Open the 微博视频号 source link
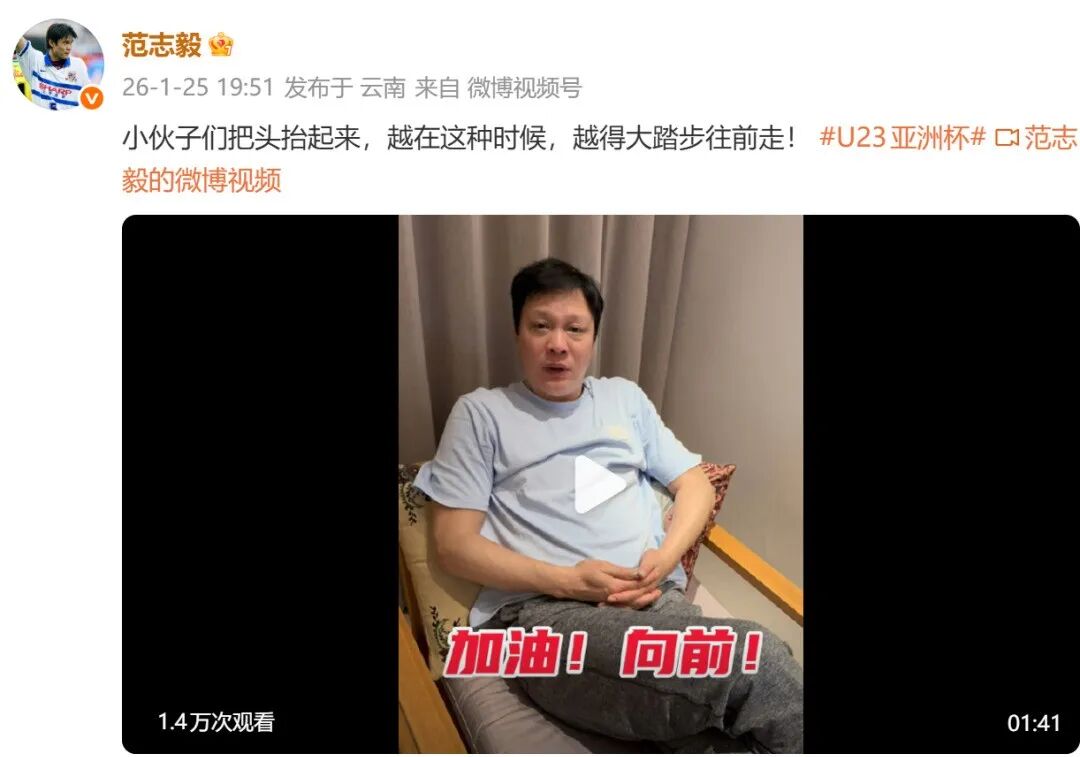This screenshot has width=1080, height=757. (x=524, y=88)
